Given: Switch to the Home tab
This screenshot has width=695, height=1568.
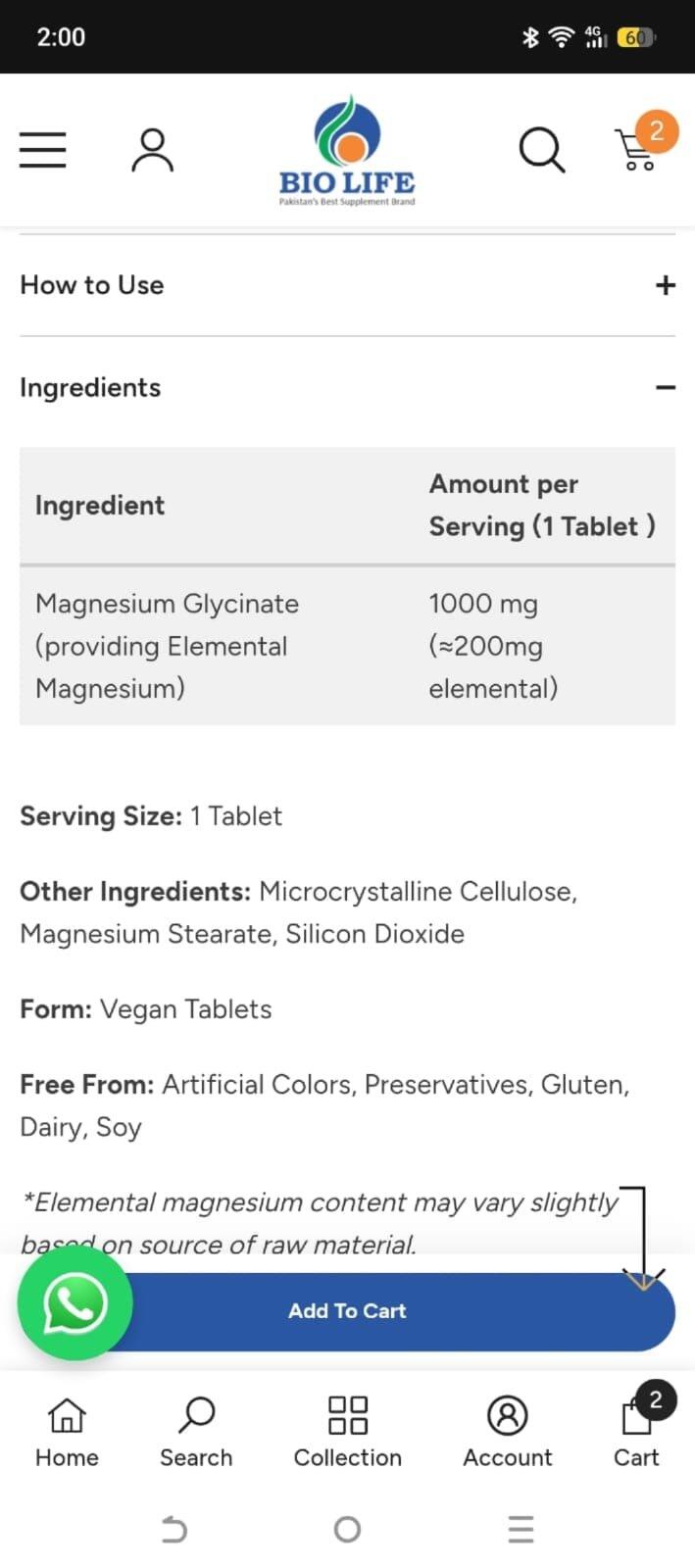Looking at the screenshot, I should tap(67, 1433).
